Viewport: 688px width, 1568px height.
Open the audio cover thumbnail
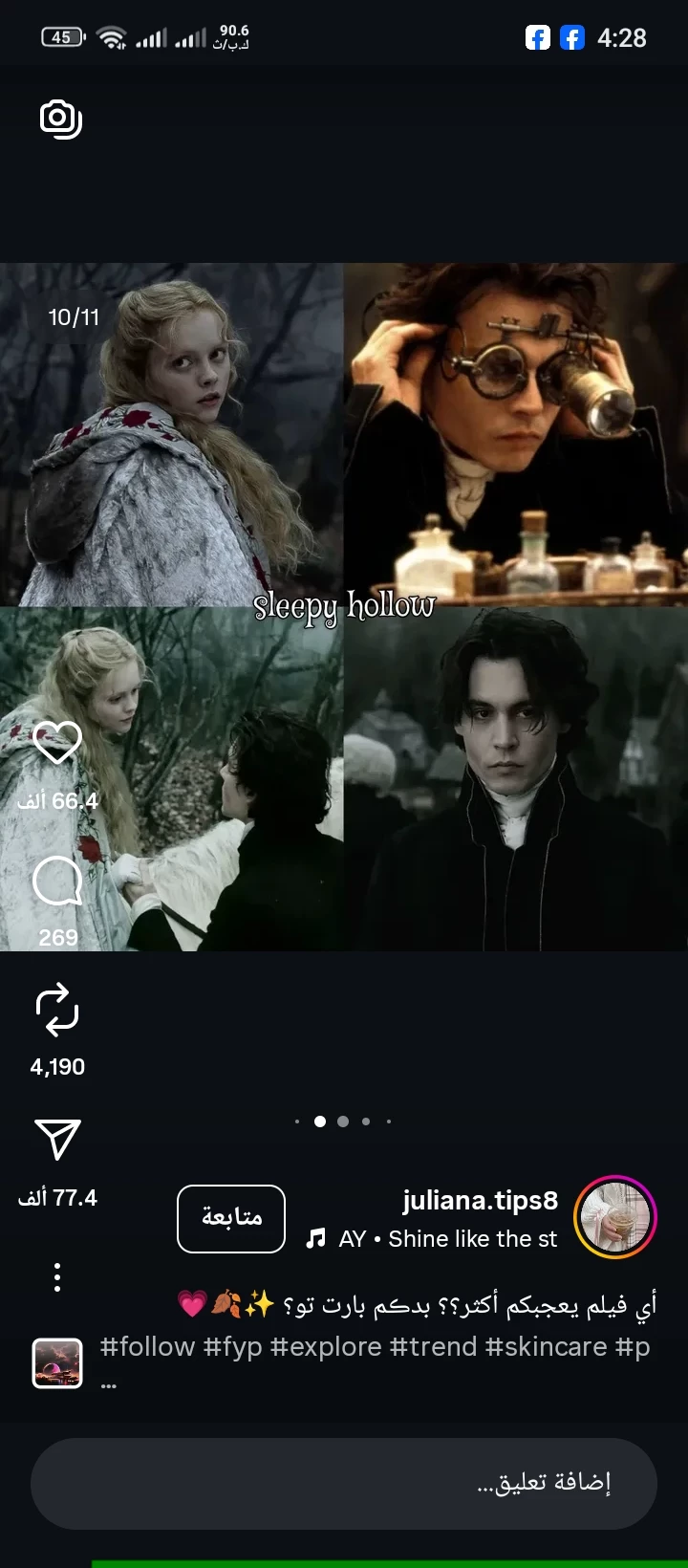point(57,1362)
